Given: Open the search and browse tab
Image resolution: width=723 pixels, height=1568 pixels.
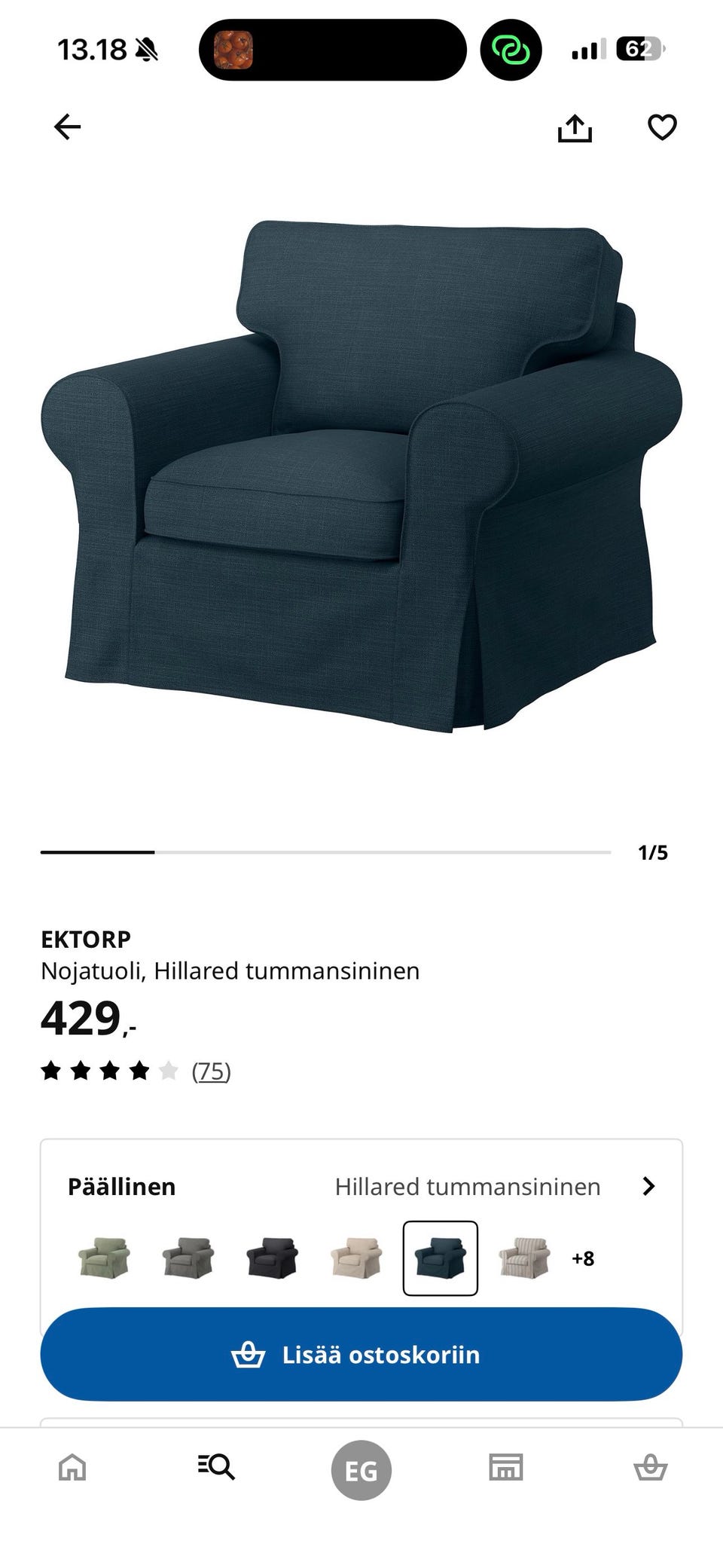Looking at the screenshot, I should 217,1467.
